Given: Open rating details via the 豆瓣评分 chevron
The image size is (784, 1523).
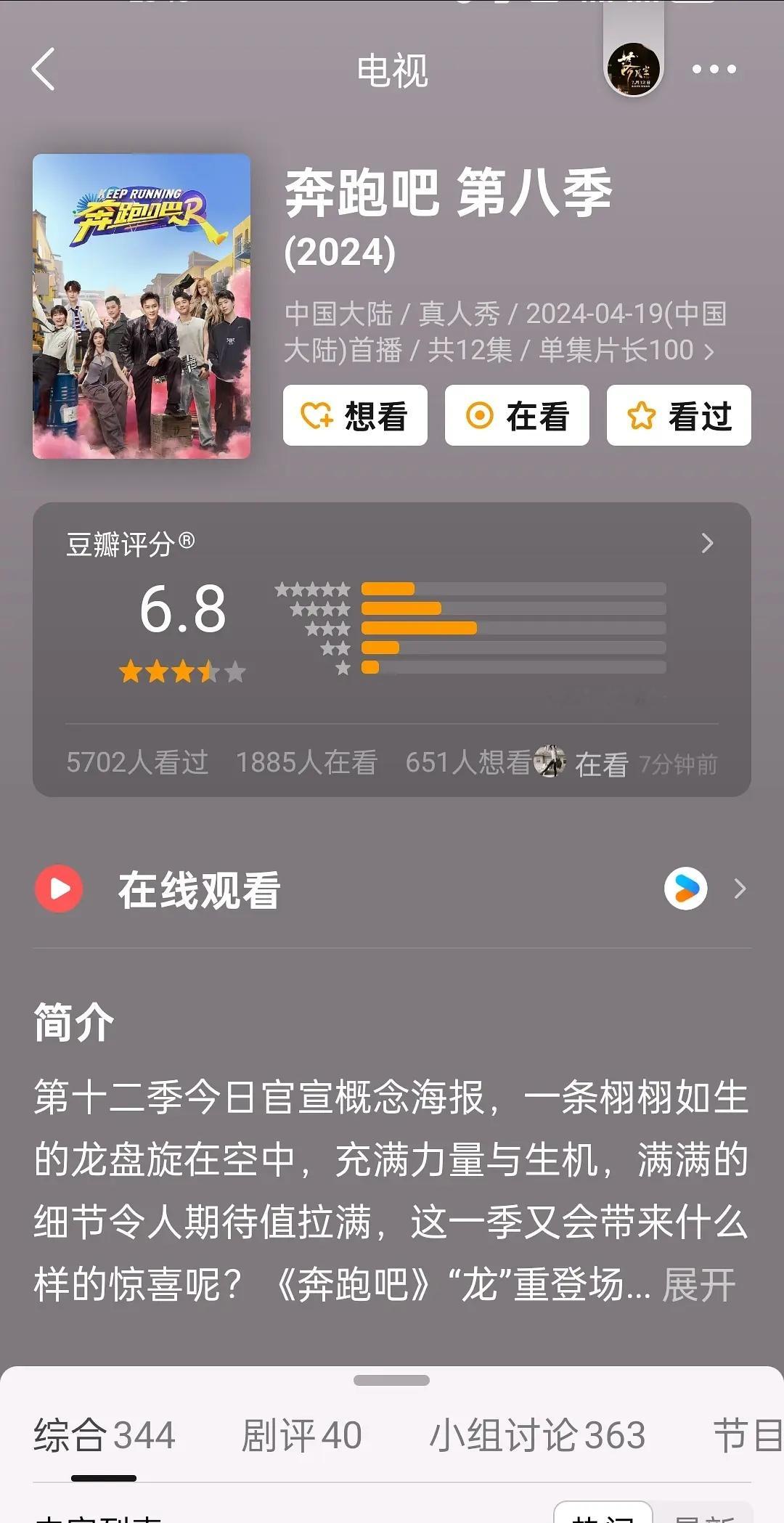Looking at the screenshot, I should coord(706,544).
